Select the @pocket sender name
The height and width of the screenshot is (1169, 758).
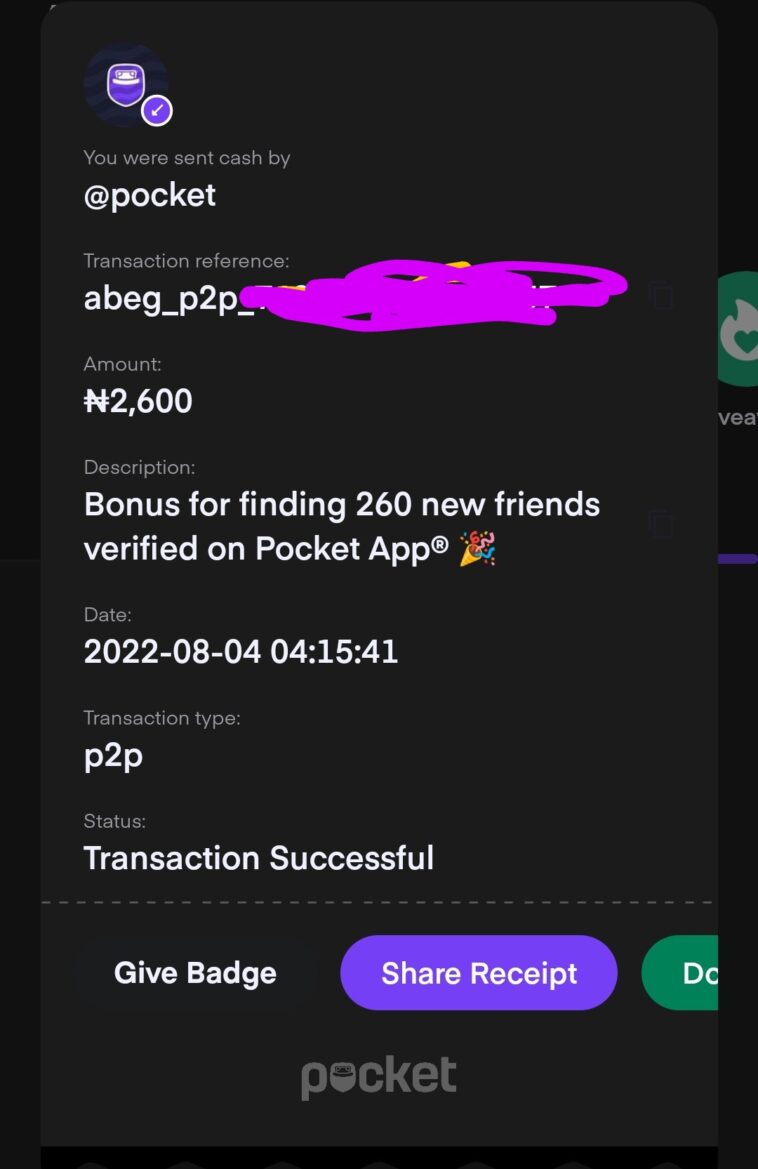click(148, 196)
